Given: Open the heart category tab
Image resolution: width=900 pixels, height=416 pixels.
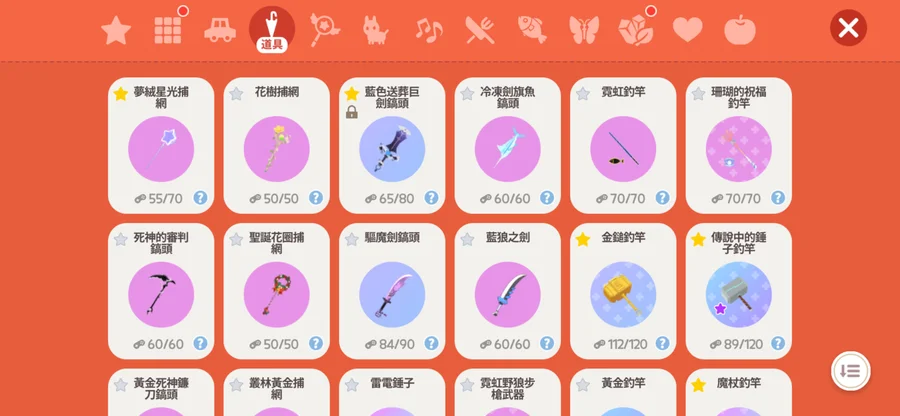Looking at the screenshot, I should 687,30.
